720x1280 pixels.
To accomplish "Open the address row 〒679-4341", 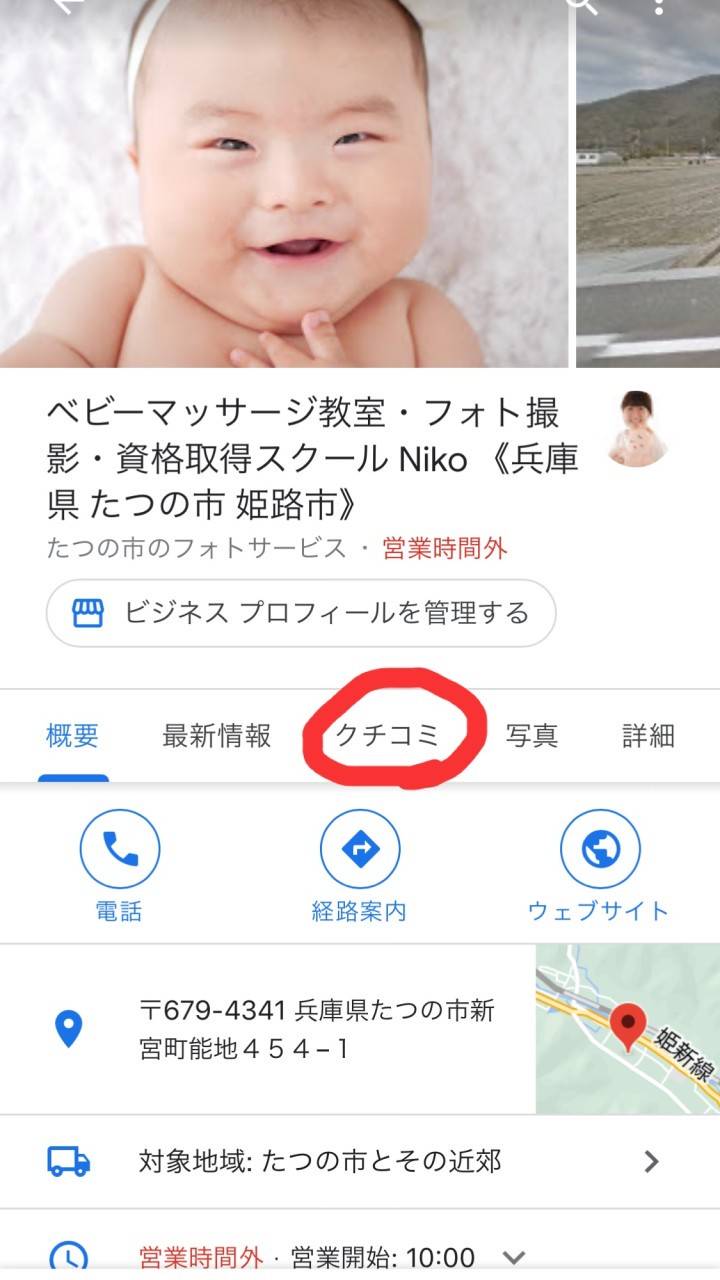I will tap(300, 1029).
